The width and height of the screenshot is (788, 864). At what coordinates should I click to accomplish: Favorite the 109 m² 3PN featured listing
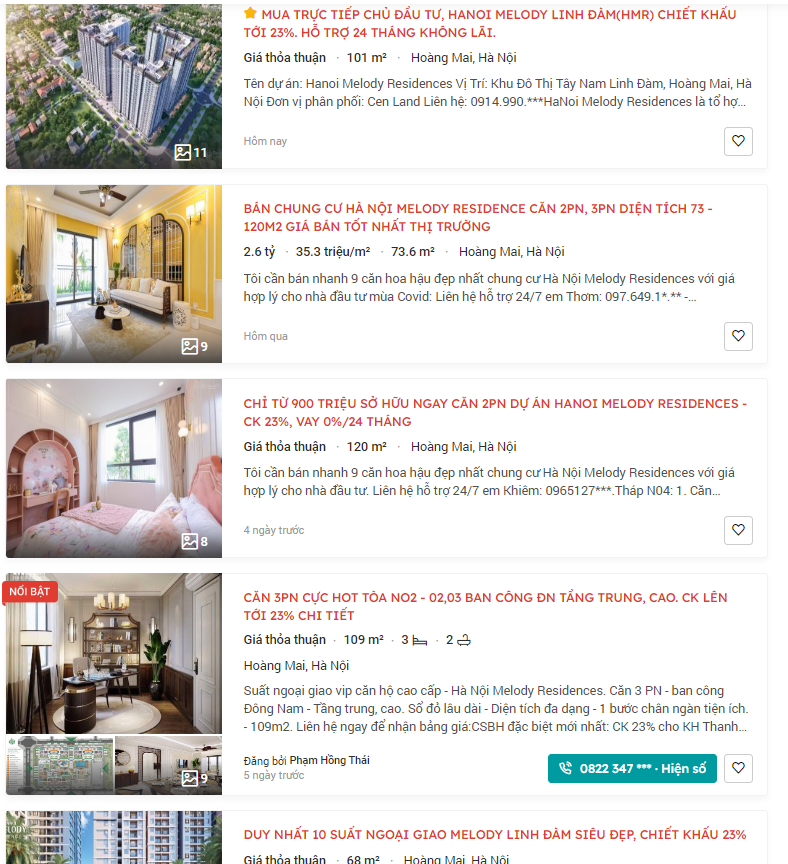tap(738, 768)
